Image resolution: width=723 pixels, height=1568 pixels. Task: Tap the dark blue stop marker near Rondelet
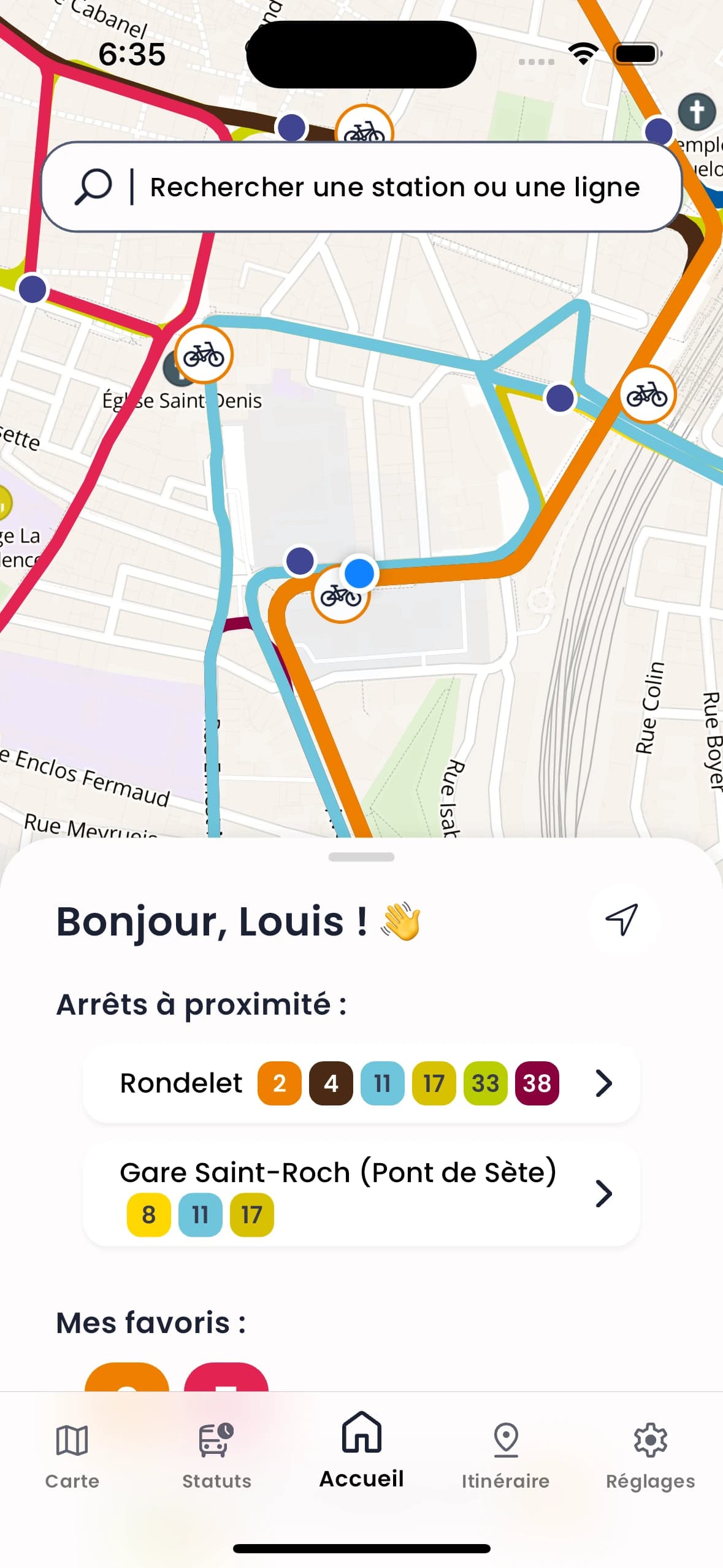[x=300, y=560]
